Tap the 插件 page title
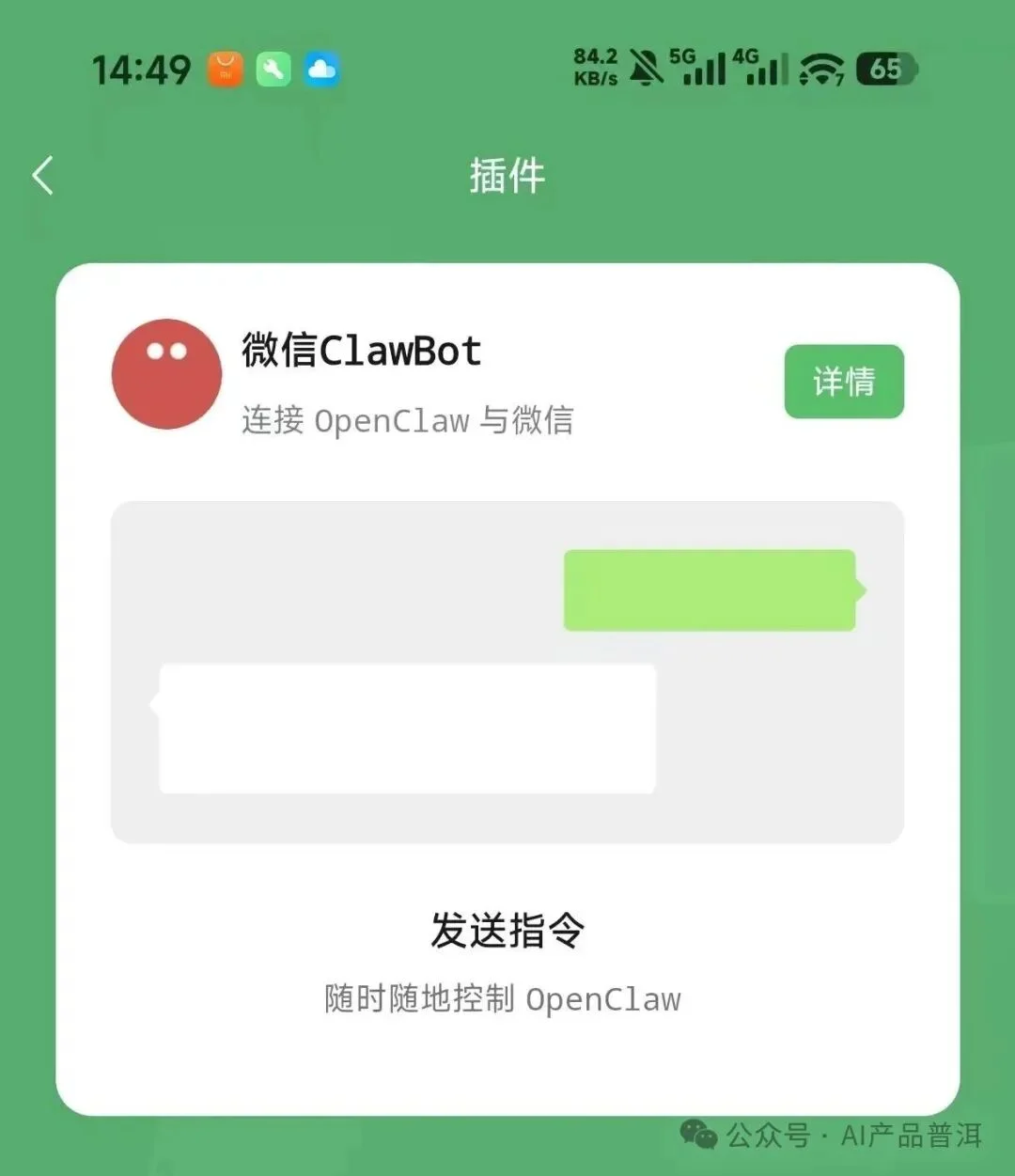The image size is (1015, 1176). [507, 177]
